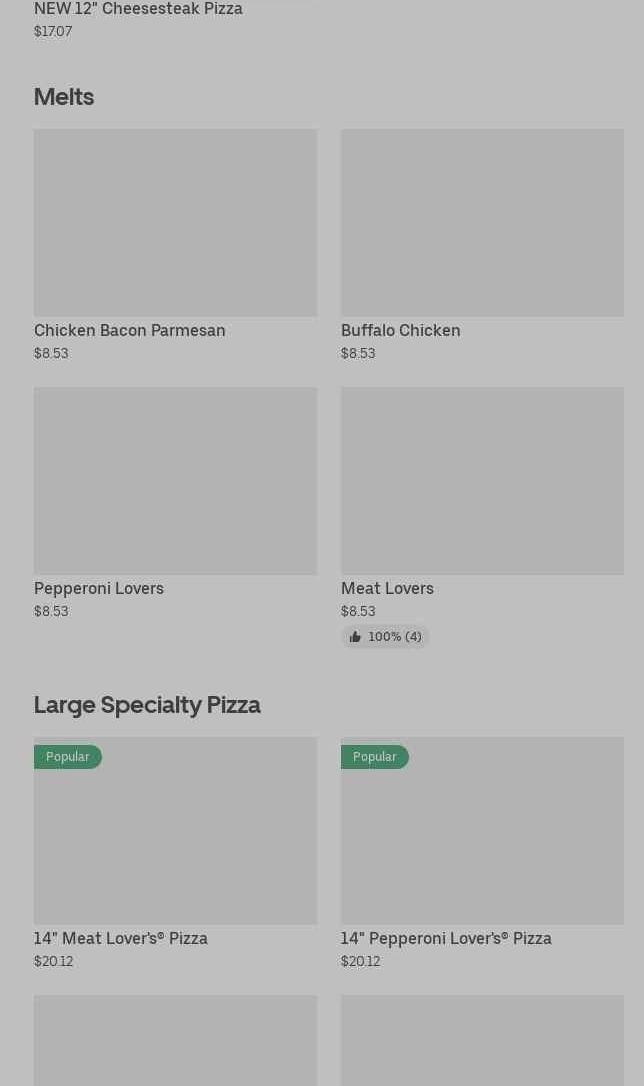Screen dimensions: 644x1086
Task: Select the 14" Pepperoni Lover's Pizza
Action: pos(482,831)
